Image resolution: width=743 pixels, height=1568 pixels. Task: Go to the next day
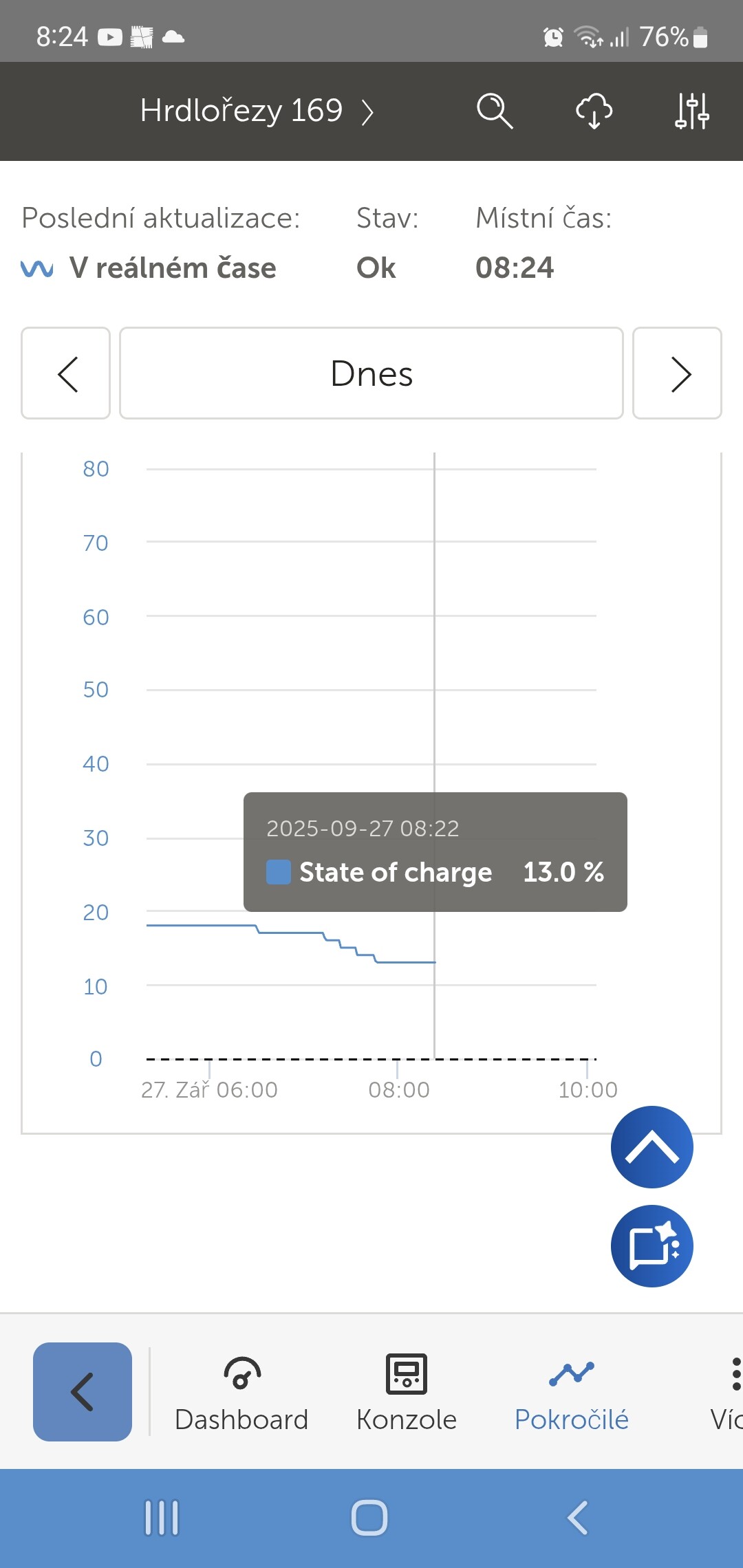(x=677, y=373)
